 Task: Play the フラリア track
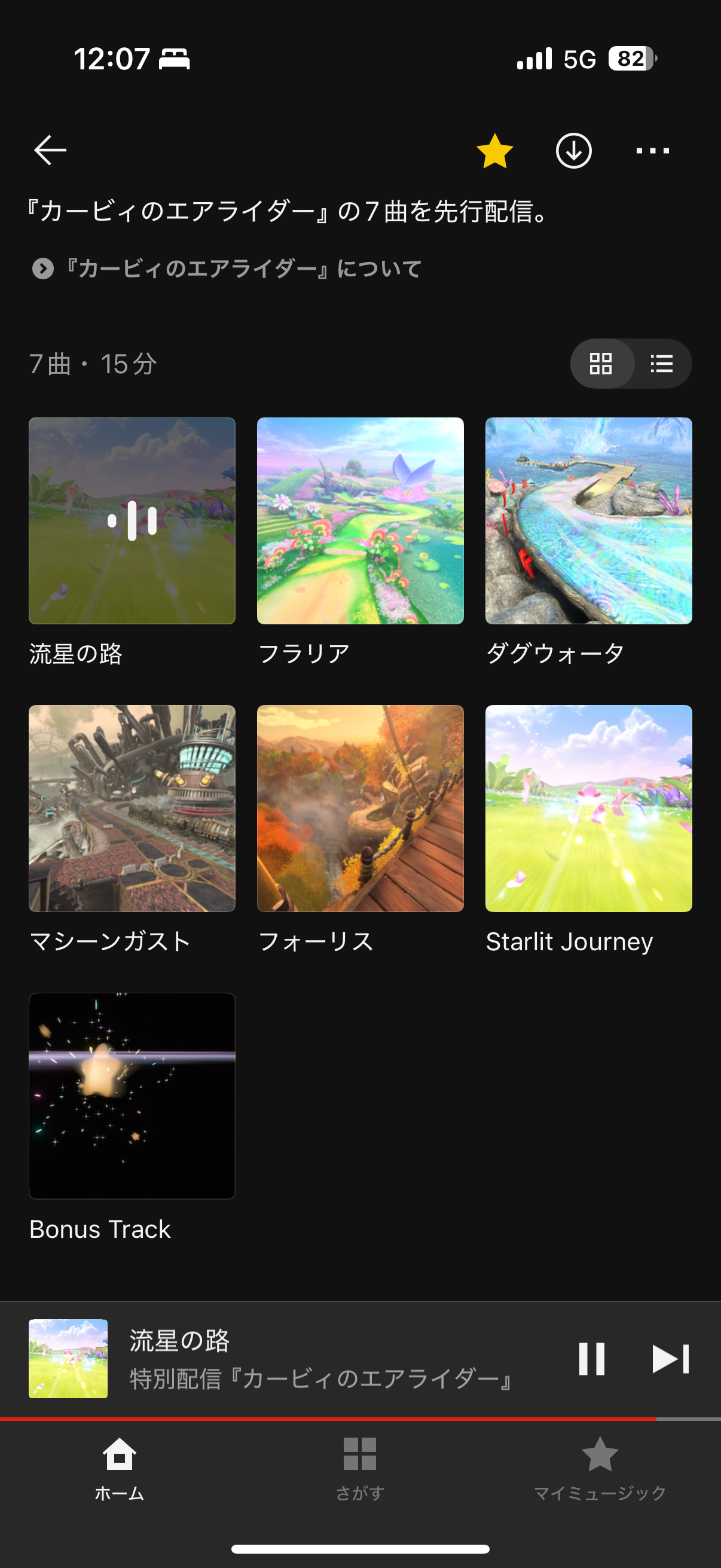360,521
